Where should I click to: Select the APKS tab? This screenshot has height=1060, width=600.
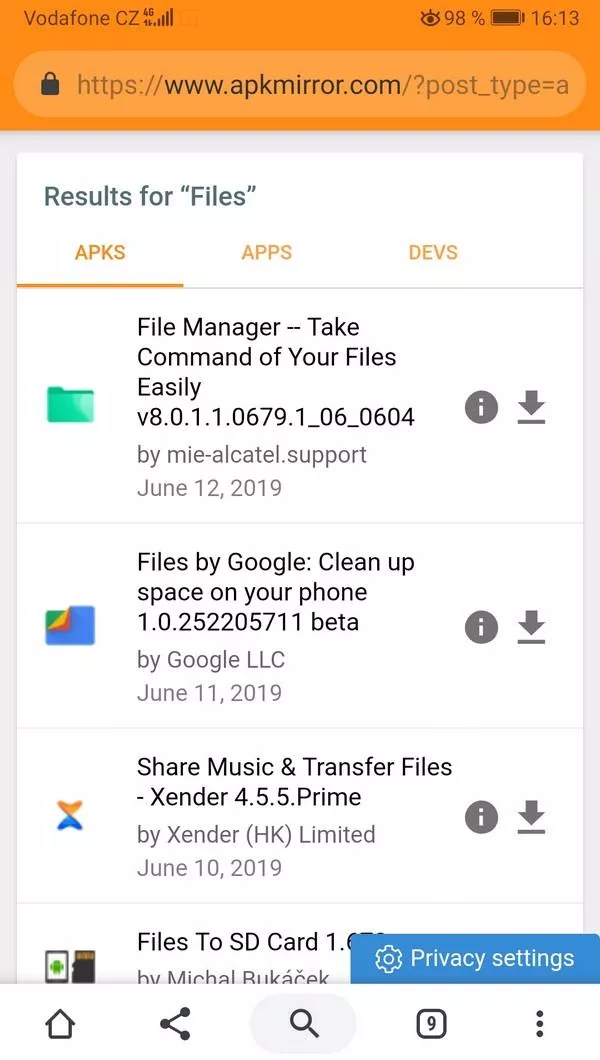100,253
